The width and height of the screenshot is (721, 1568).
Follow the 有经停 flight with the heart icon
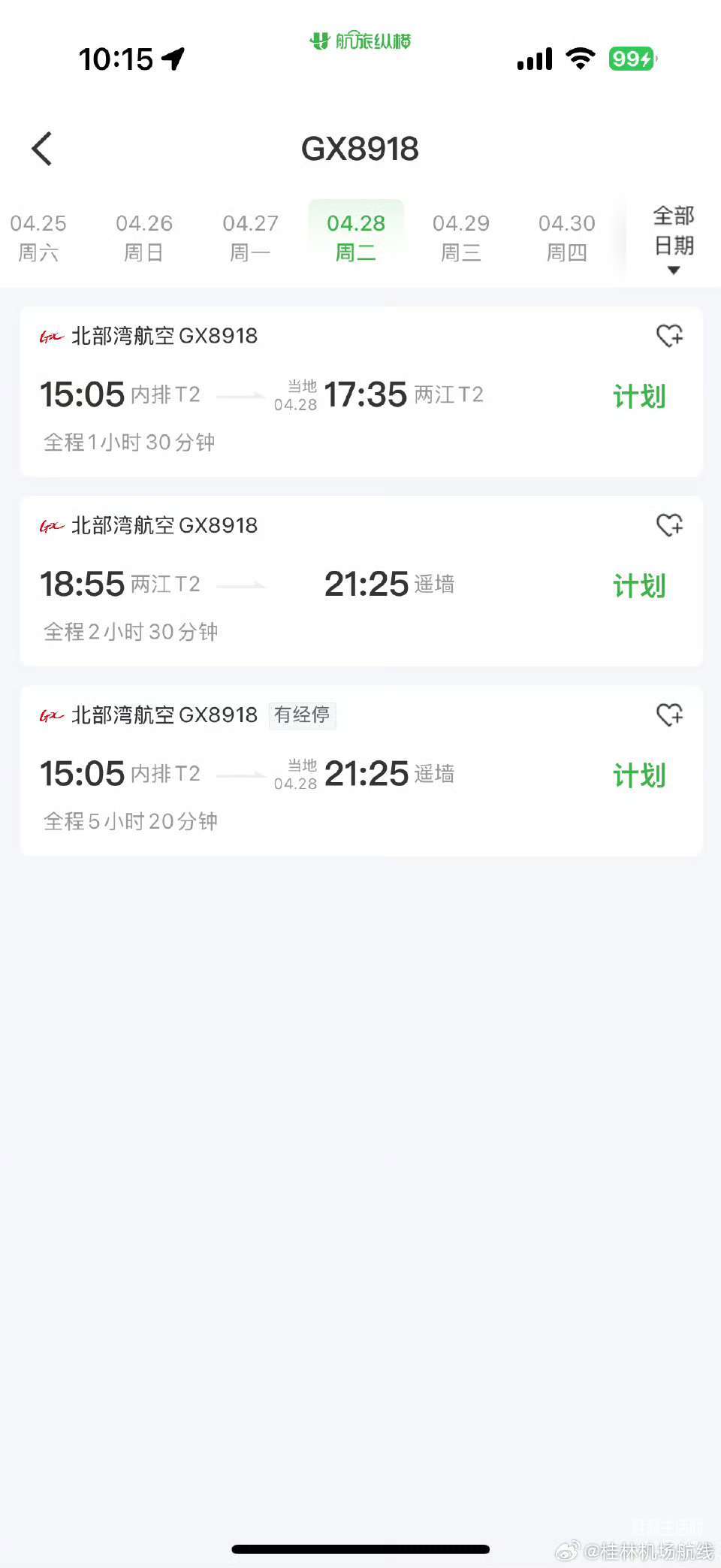pyautogui.click(x=669, y=715)
